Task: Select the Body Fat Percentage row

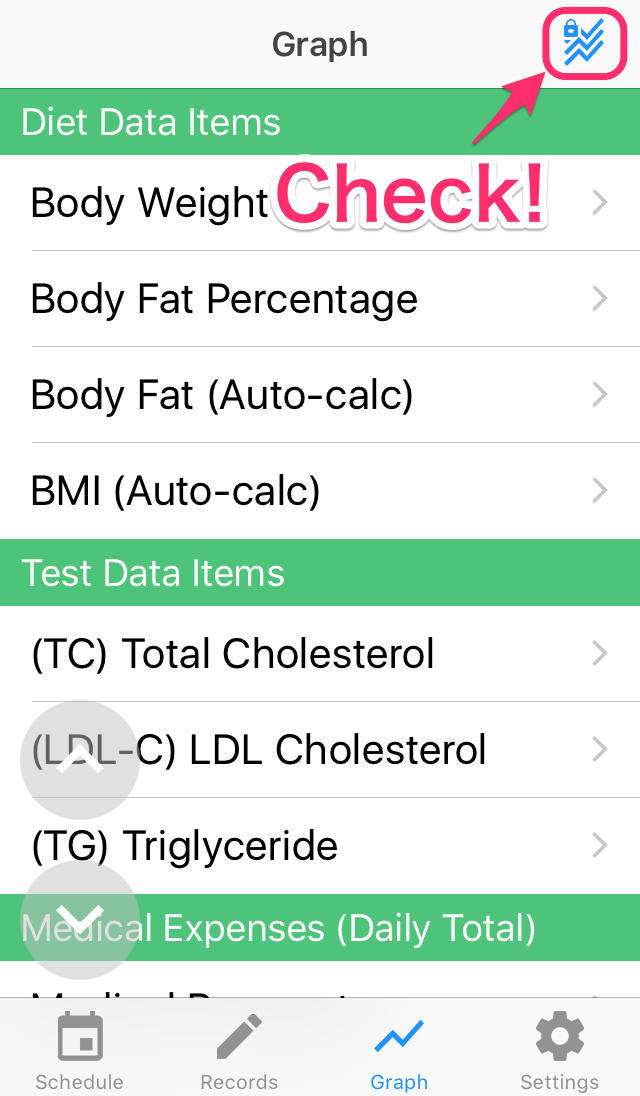Action: [320, 299]
